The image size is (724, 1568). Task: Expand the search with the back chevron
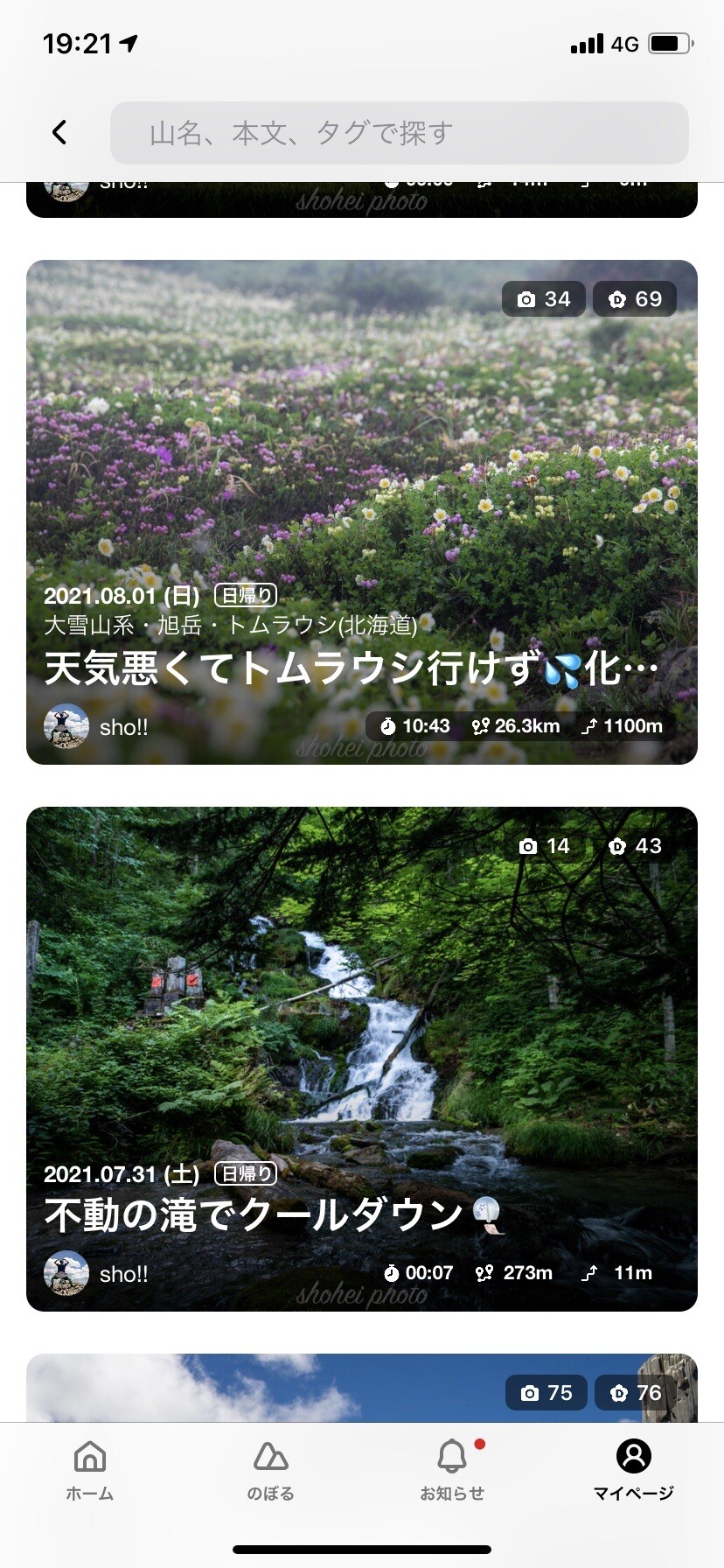click(x=59, y=132)
